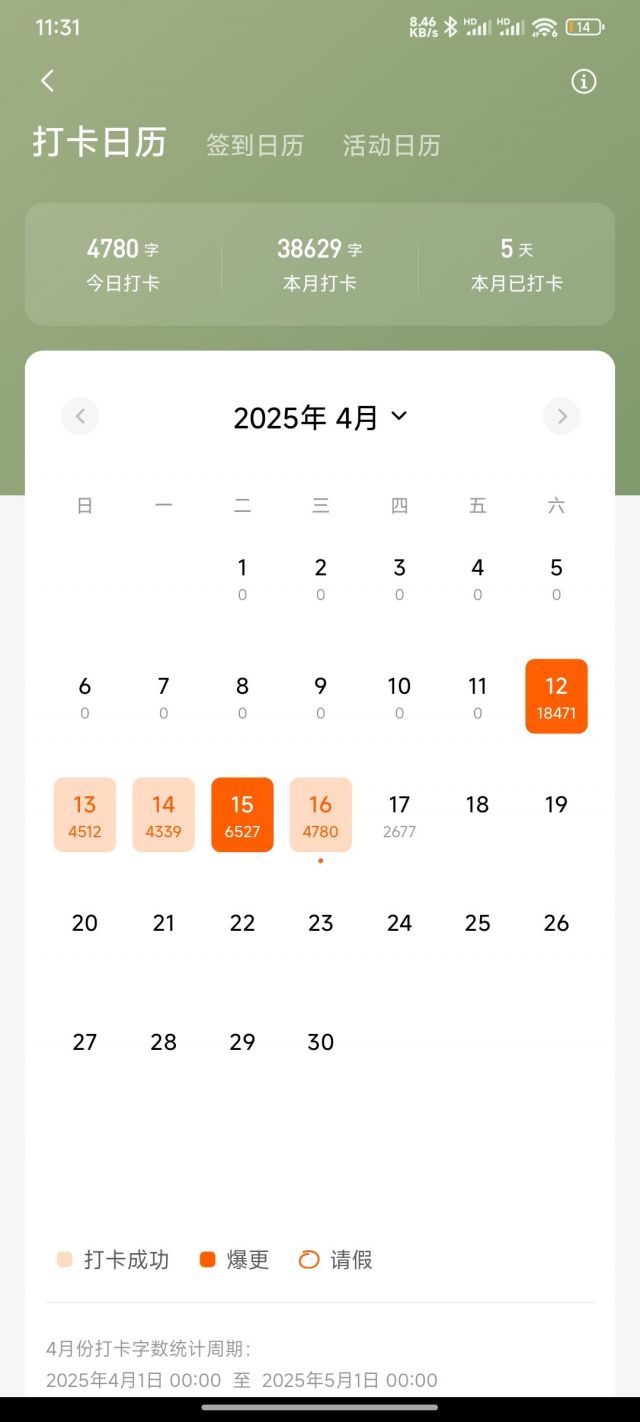Go to the previous month
640x1422 pixels.
(80, 416)
